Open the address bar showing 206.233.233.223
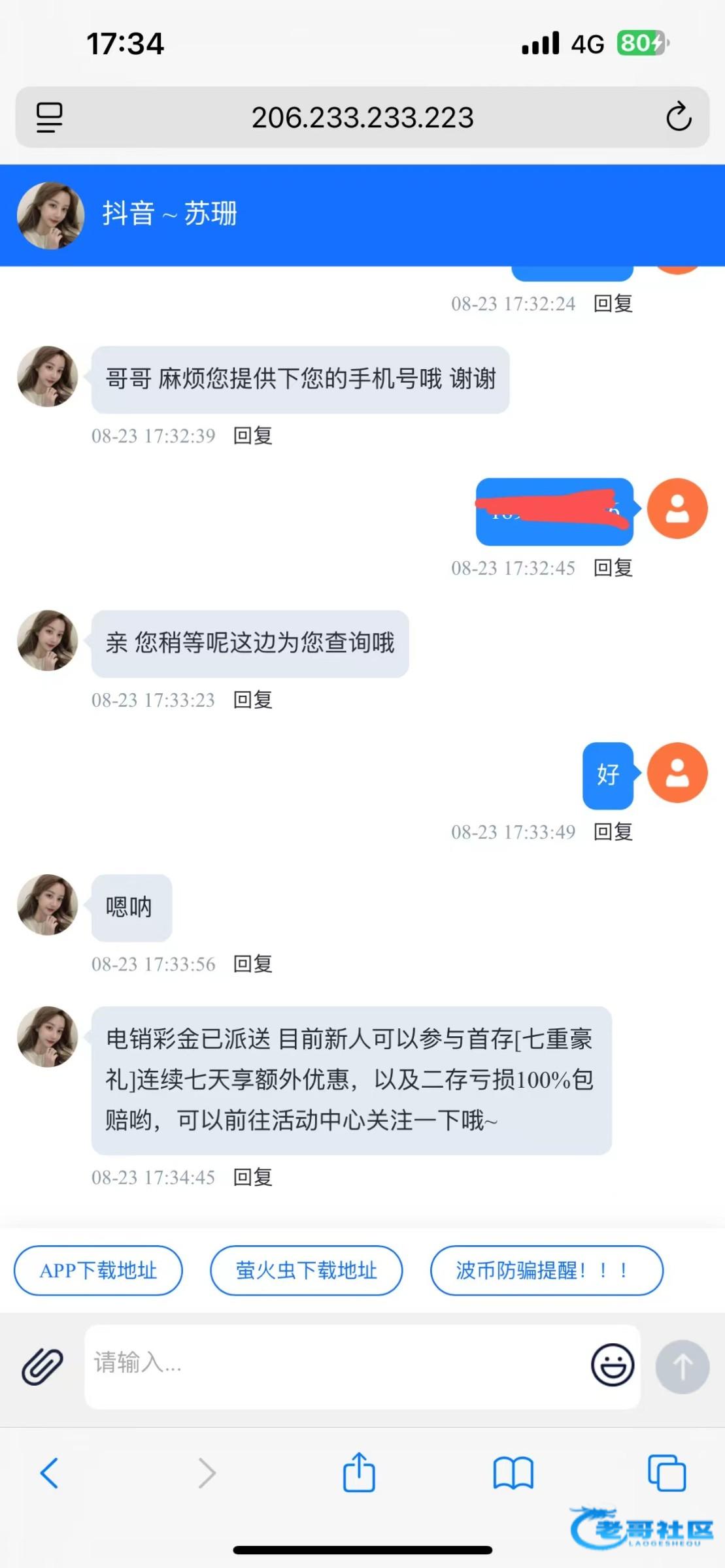Viewport: 725px width, 1568px height. (362, 118)
